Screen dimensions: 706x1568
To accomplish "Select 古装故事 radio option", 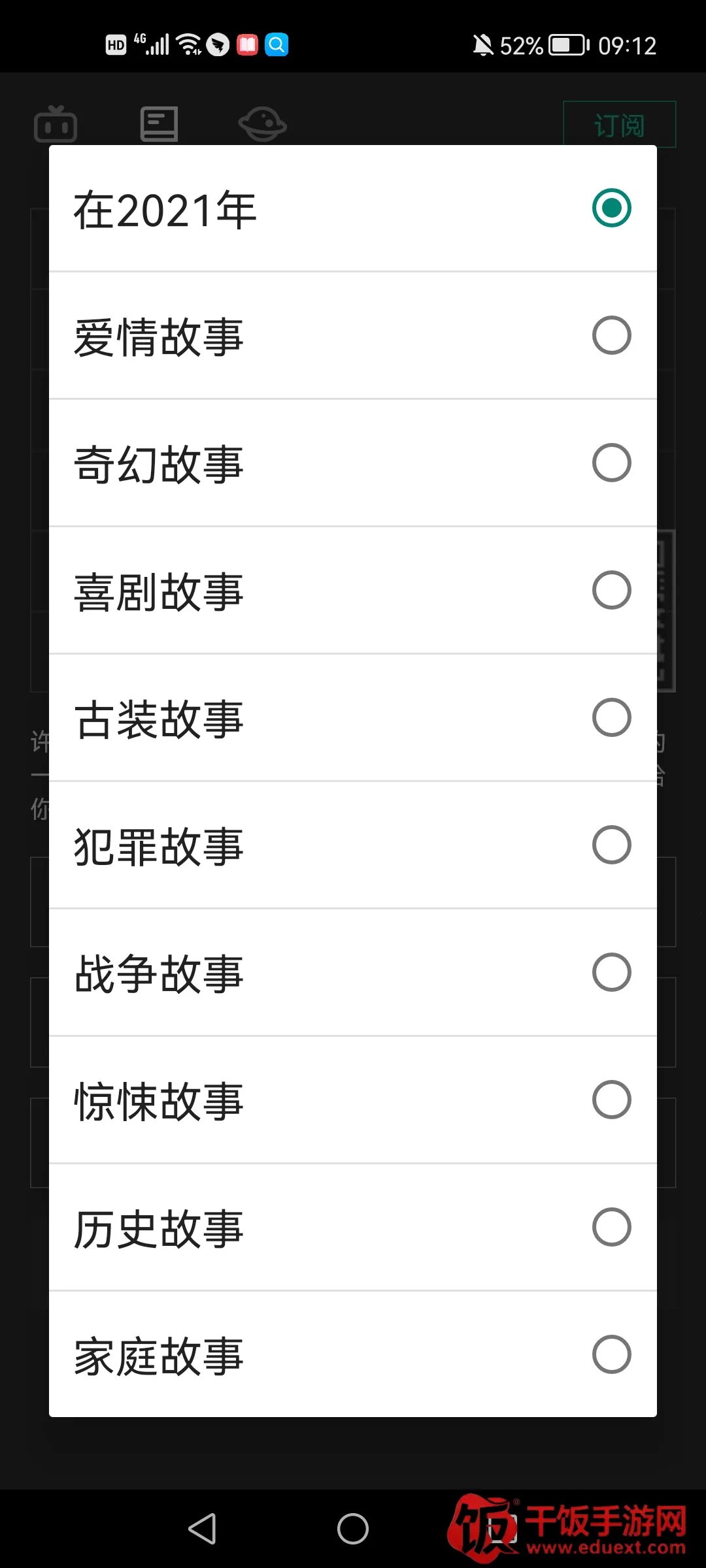I will [353, 719].
